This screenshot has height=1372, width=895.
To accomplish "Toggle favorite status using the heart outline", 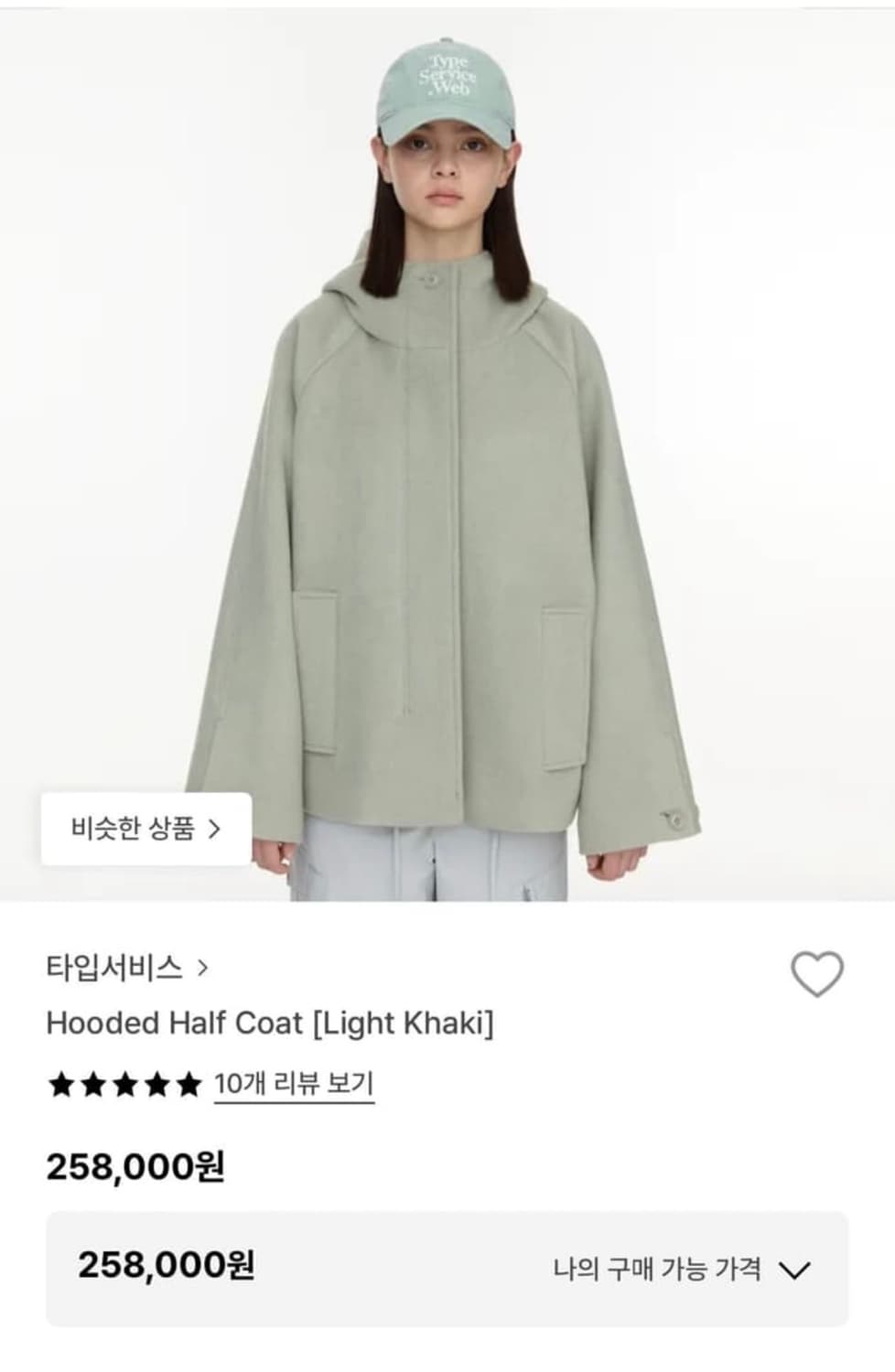I will [x=819, y=973].
